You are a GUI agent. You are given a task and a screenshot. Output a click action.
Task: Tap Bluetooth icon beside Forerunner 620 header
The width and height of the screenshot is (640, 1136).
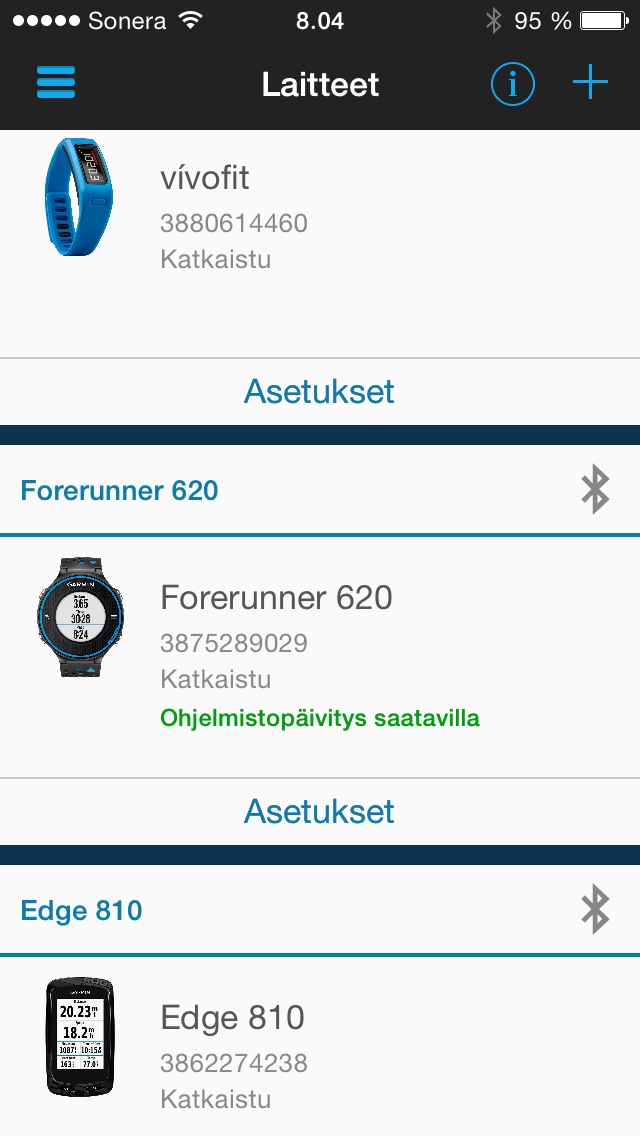[x=595, y=490]
